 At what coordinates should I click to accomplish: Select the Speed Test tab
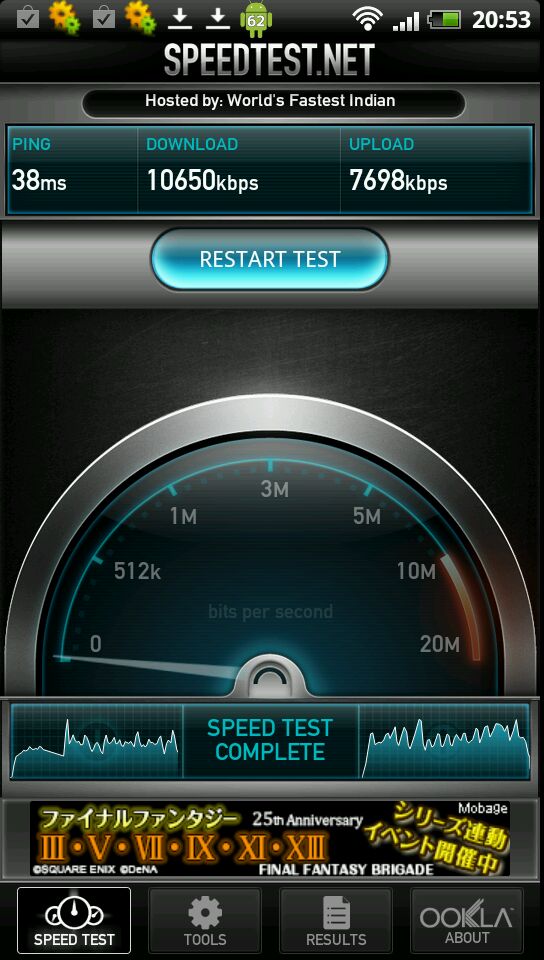(x=74, y=921)
